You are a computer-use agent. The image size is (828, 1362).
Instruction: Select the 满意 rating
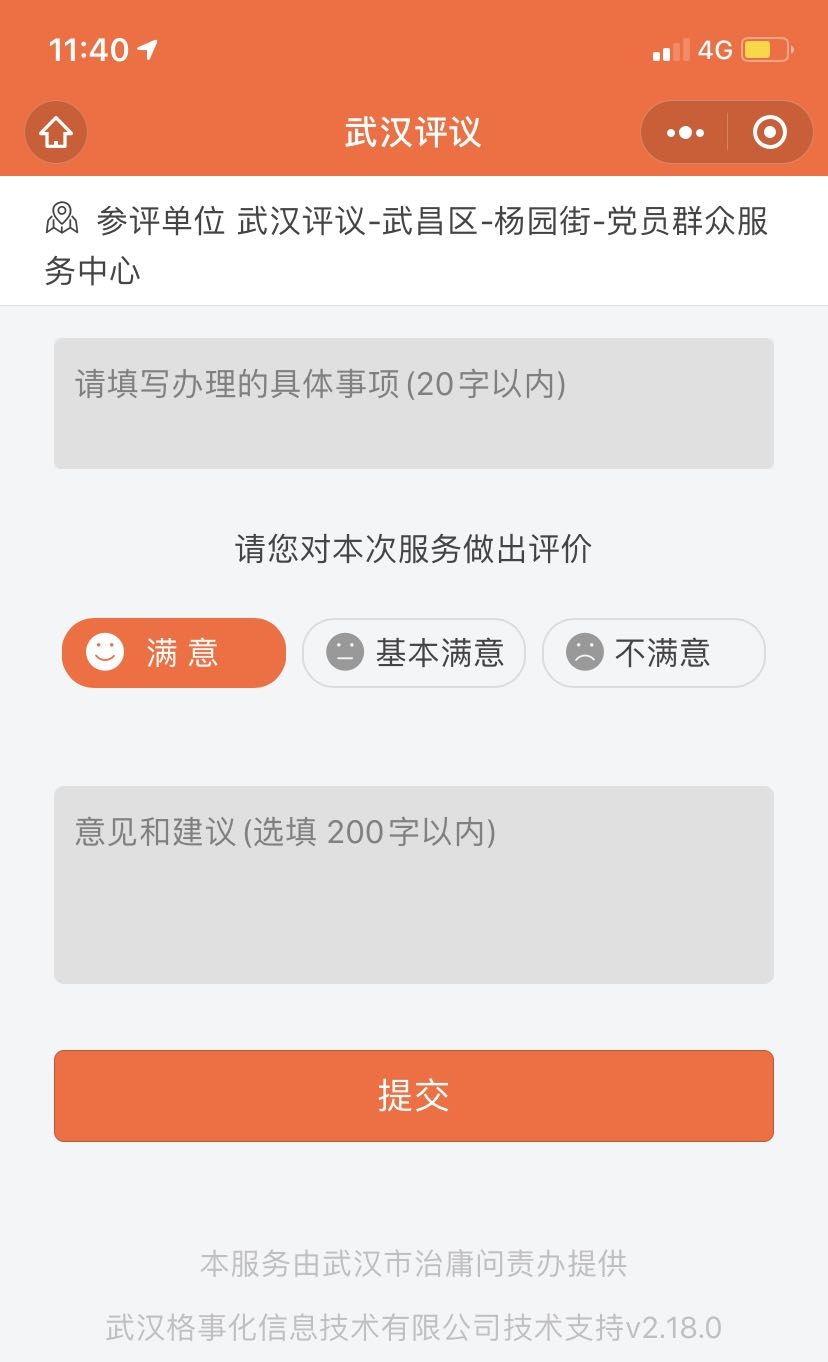click(x=174, y=653)
